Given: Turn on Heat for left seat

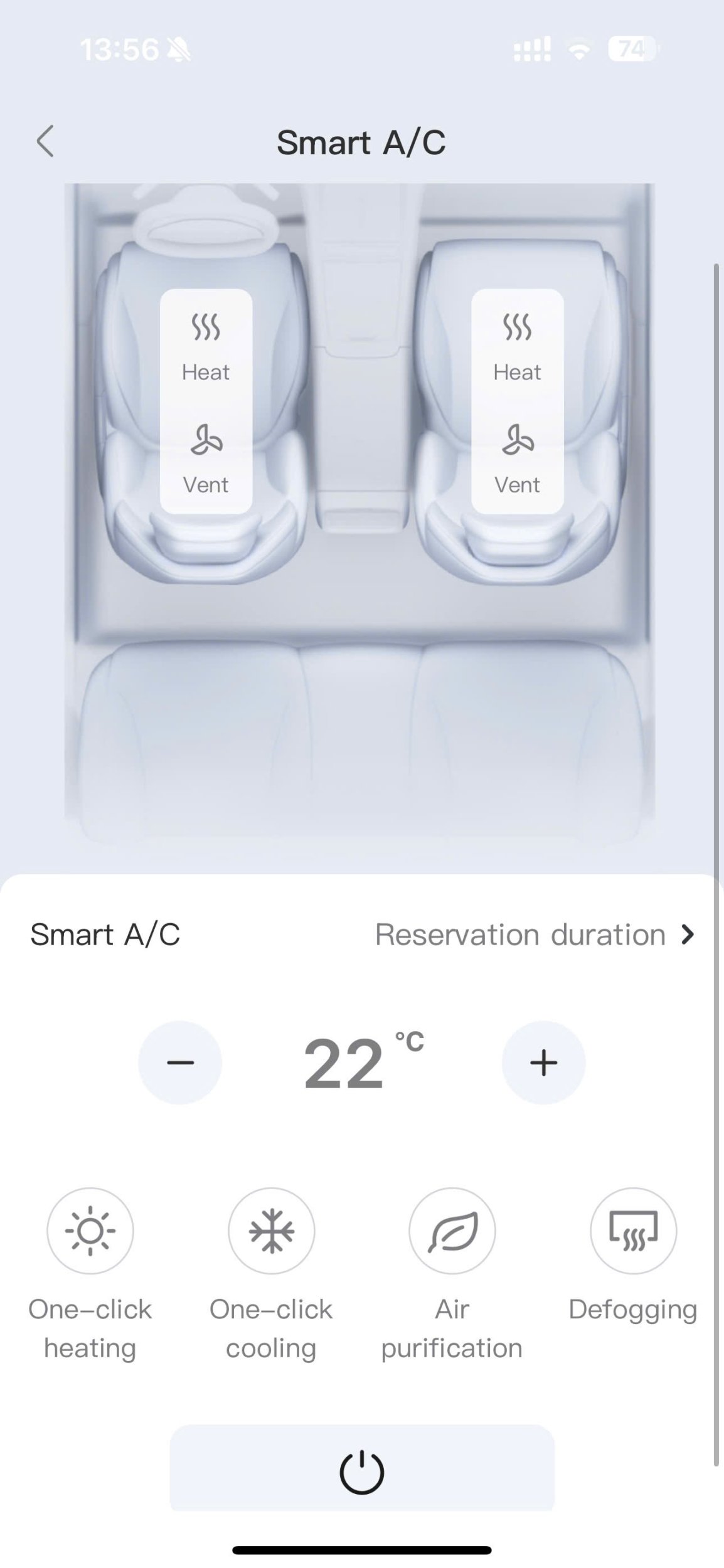Looking at the screenshot, I should coord(206,345).
